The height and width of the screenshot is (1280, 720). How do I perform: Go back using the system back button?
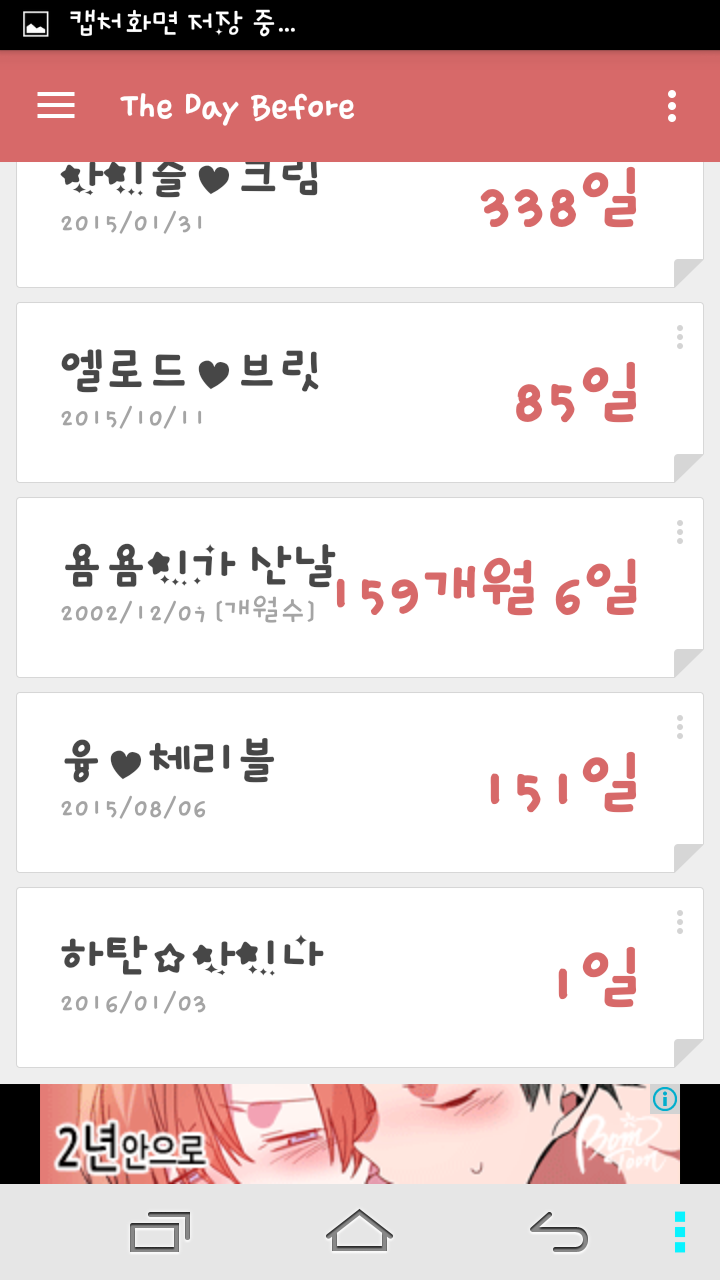(x=558, y=1231)
